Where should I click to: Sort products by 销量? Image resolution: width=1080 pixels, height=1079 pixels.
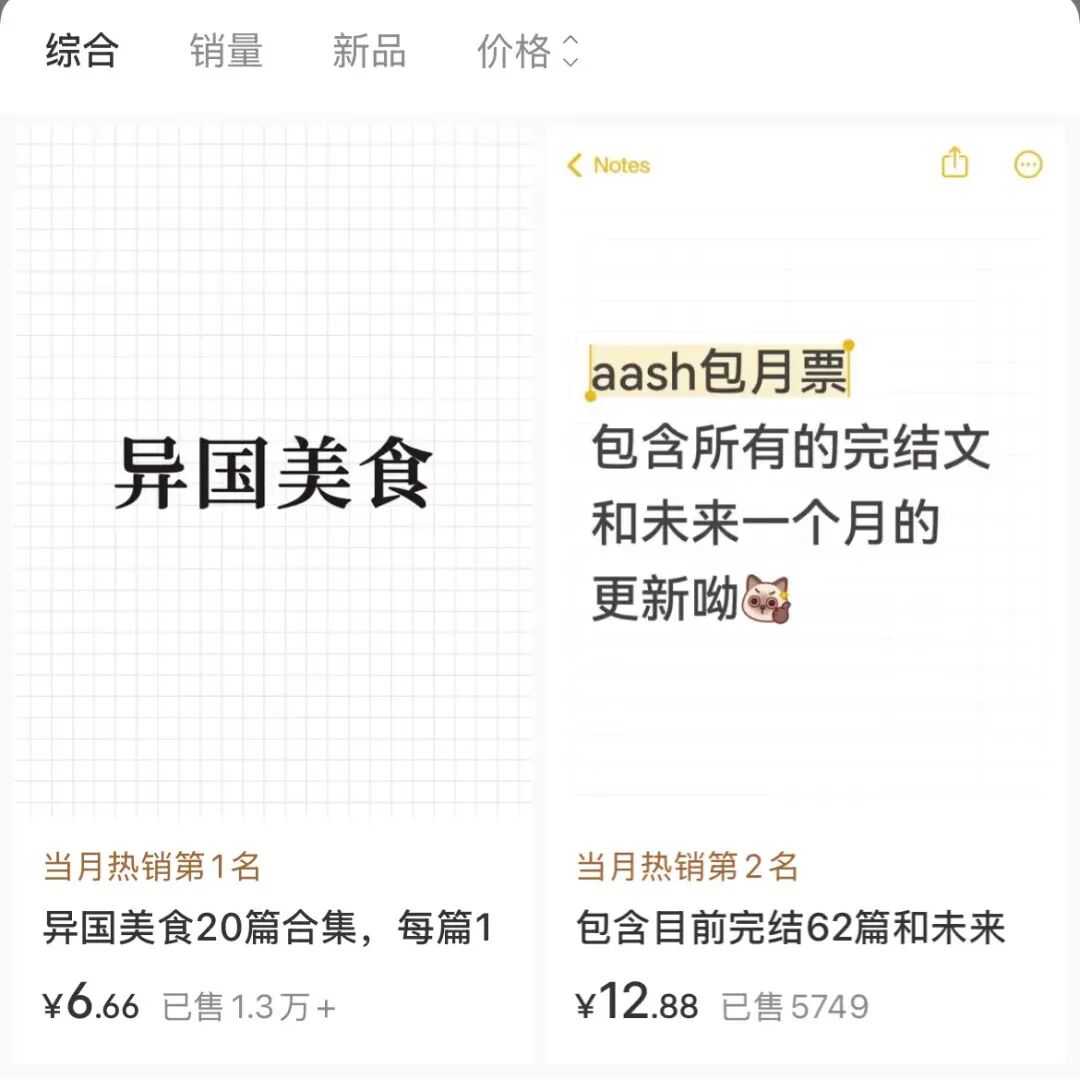coord(226,50)
